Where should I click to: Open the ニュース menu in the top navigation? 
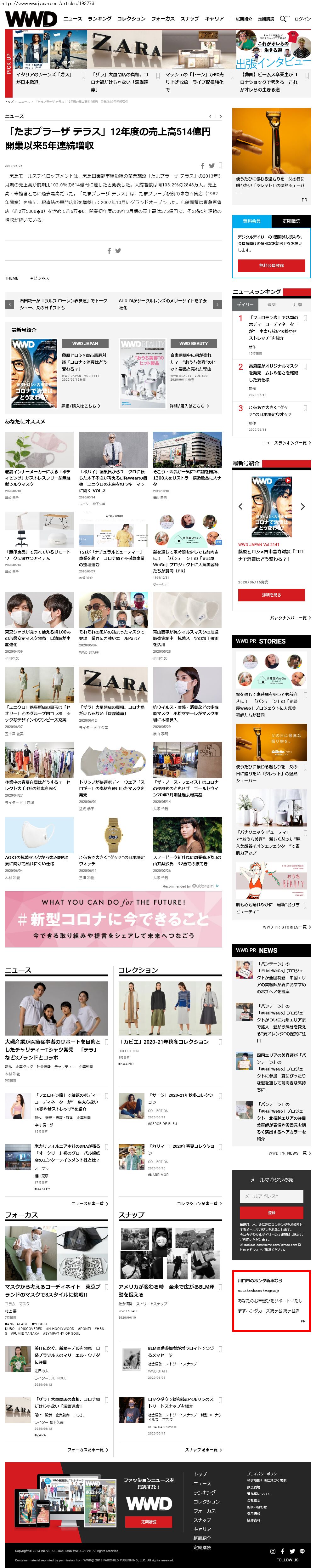[x=72, y=19]
